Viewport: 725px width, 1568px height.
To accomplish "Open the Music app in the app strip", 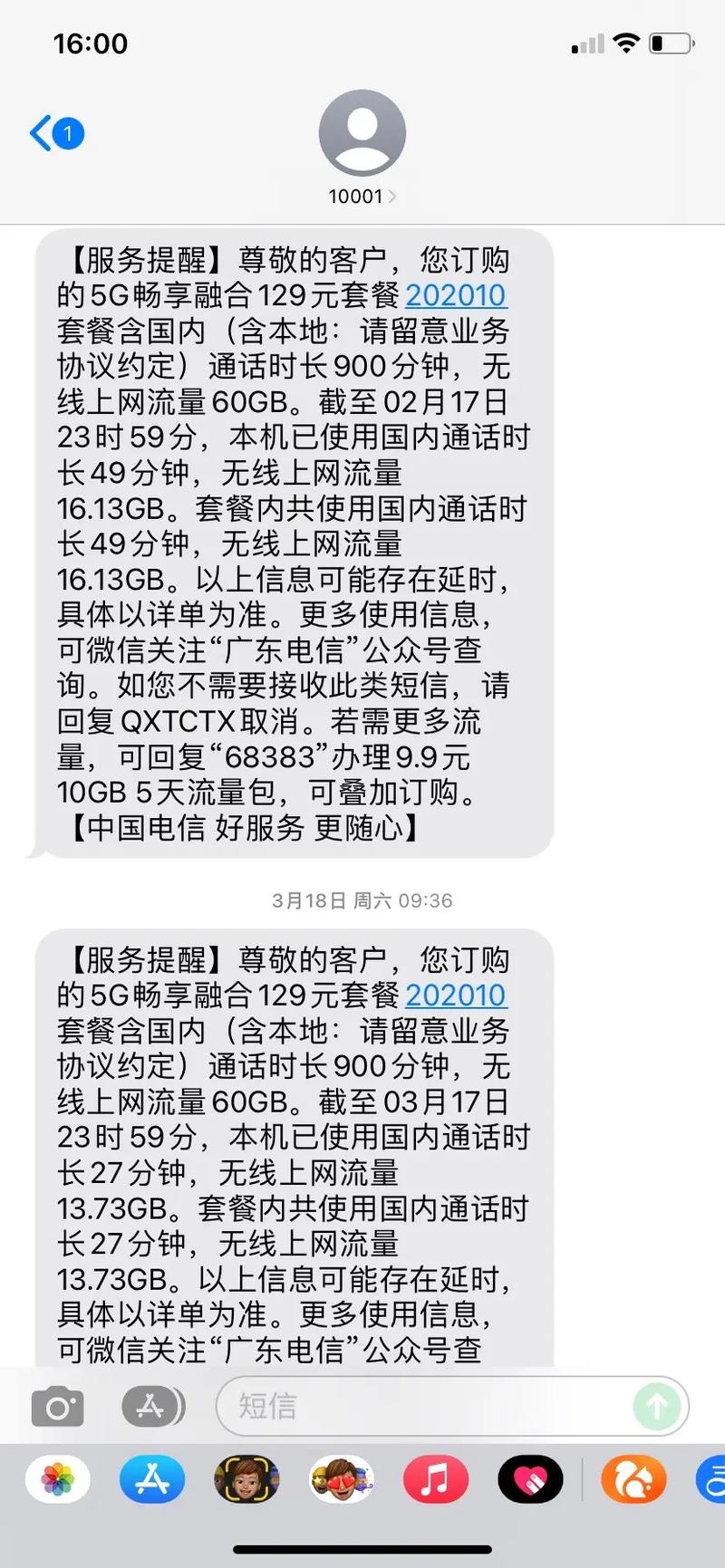I will [436, 1481].
